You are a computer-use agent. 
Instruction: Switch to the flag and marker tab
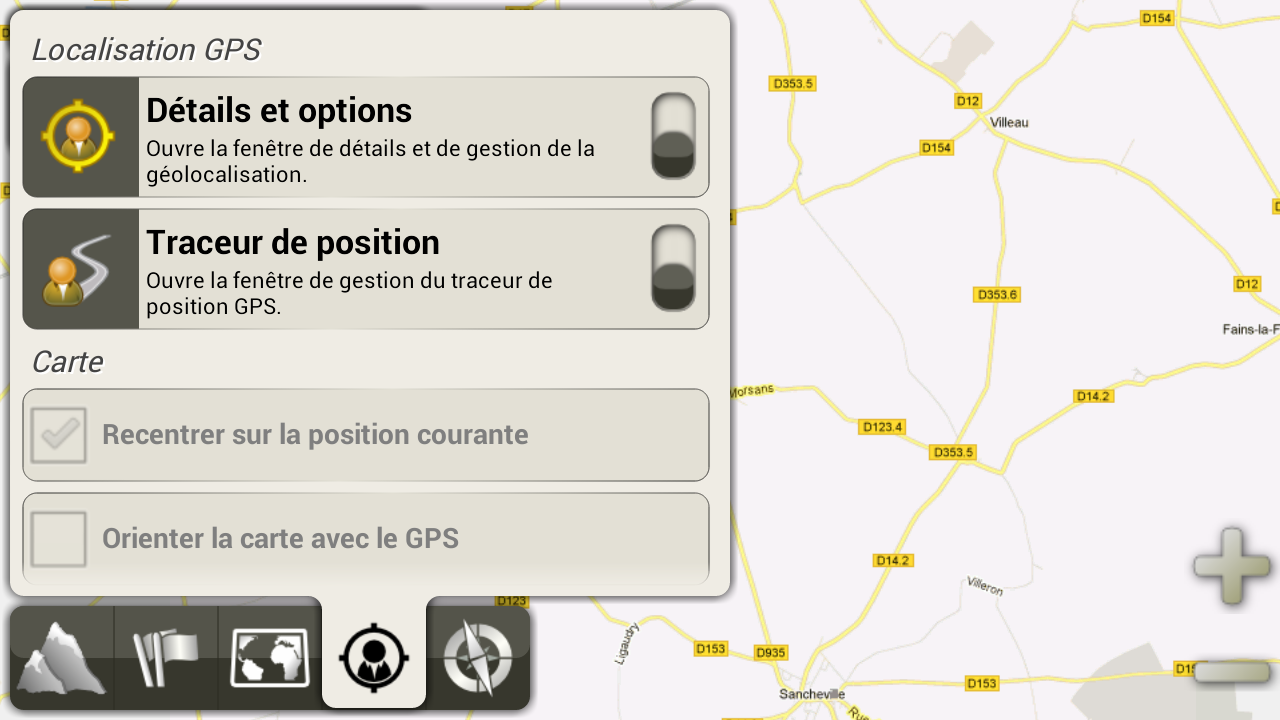click(166, 657)
